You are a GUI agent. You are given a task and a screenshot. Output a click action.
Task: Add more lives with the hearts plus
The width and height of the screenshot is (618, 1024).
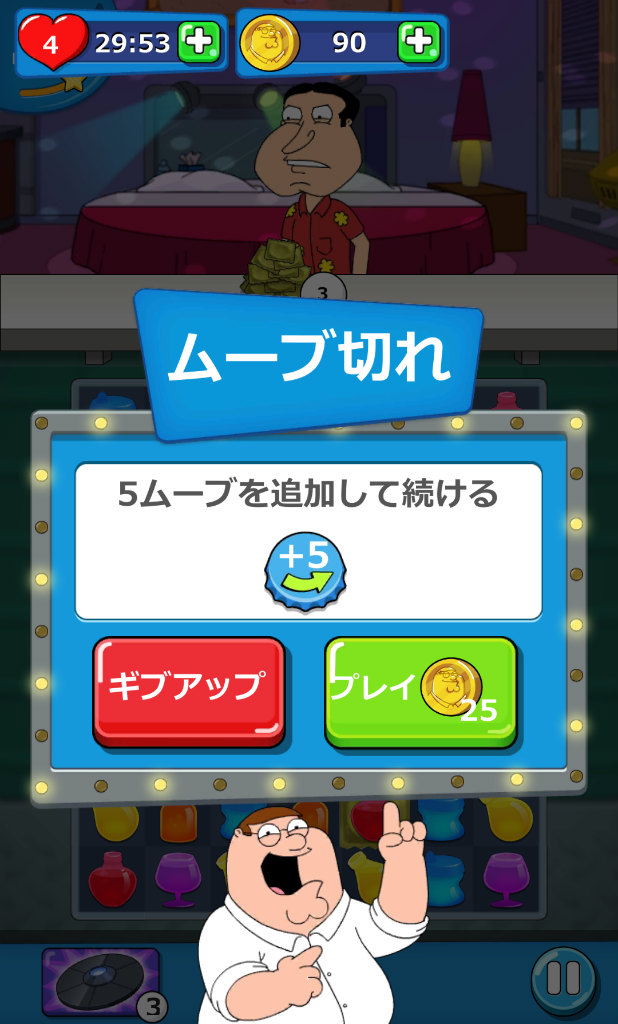(x=198, y=42)
